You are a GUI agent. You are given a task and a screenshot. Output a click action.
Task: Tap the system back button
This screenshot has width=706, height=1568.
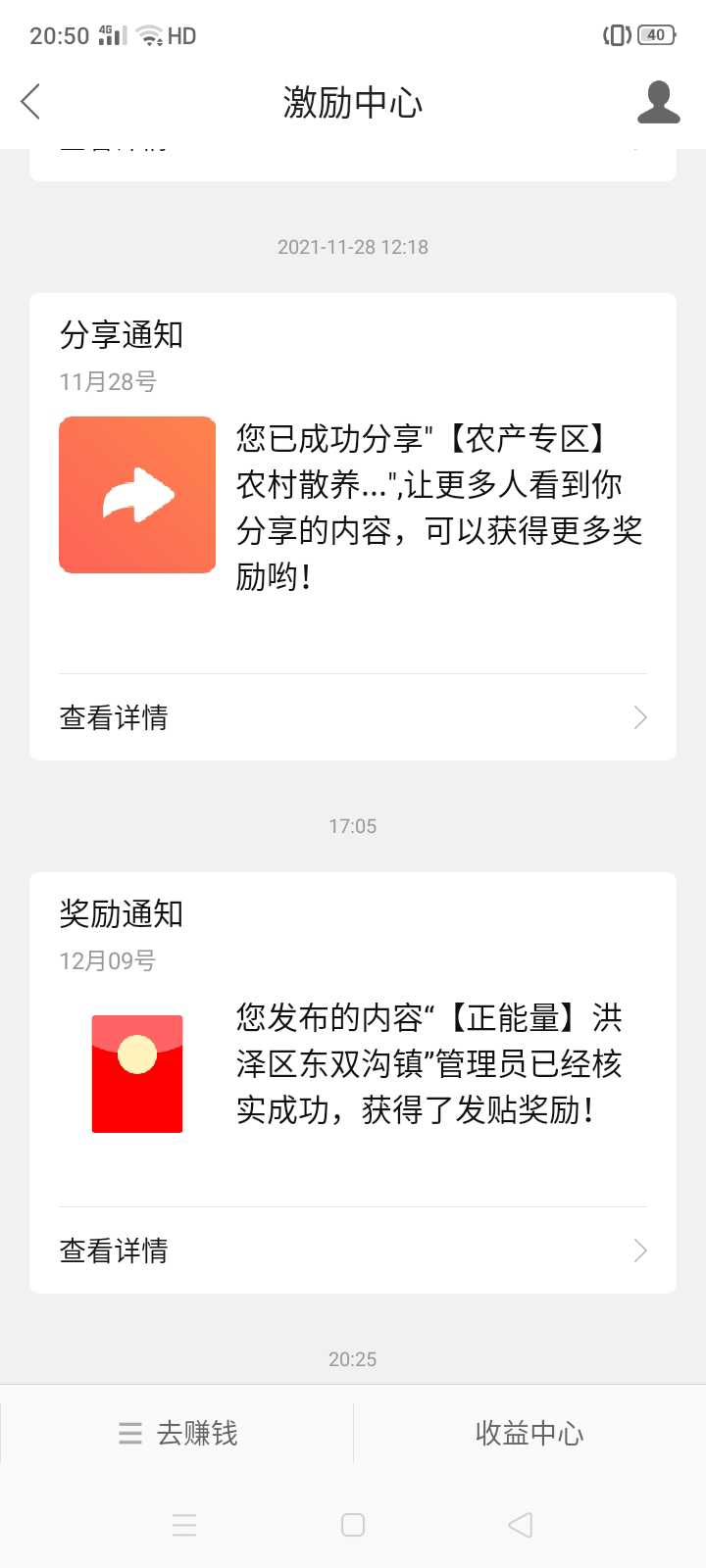[521, 1525]
